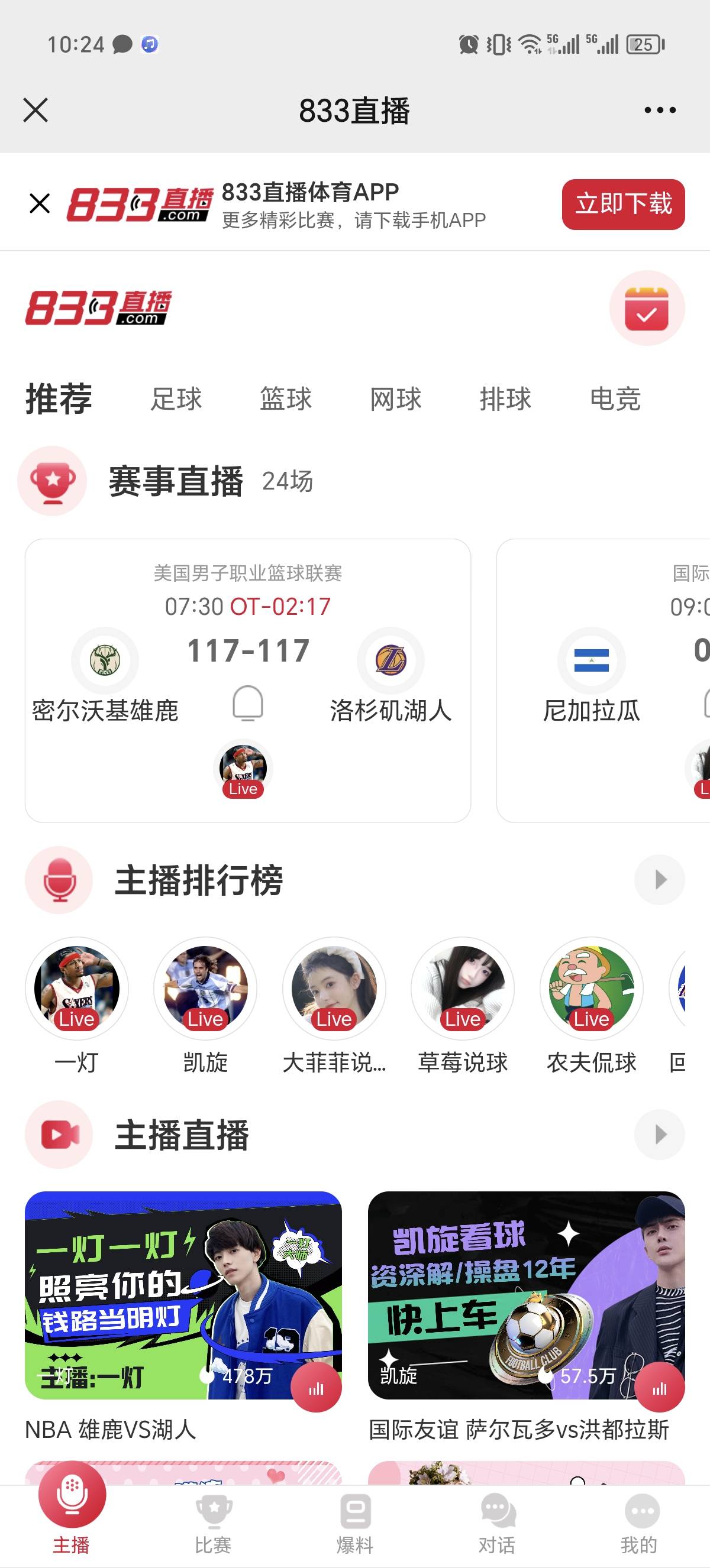Open anchor 凯旋's live avatar

pyautogui.click(x=205, y=988)
